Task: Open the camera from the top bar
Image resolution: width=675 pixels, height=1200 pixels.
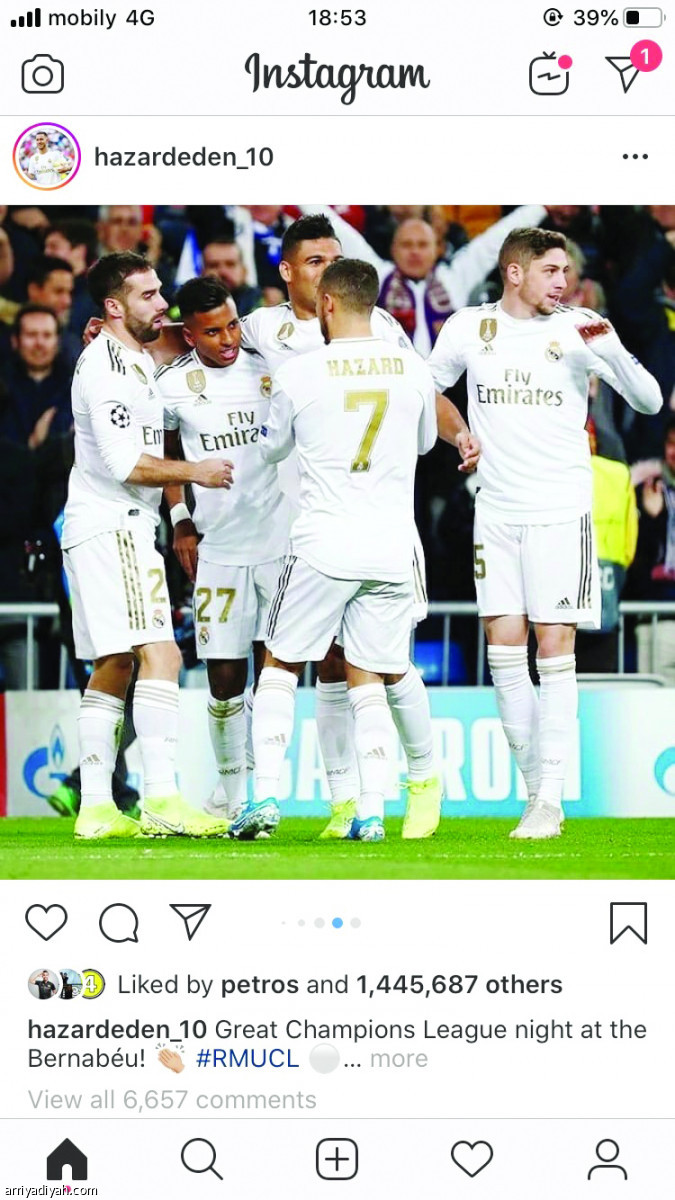Action: point(42,75)
